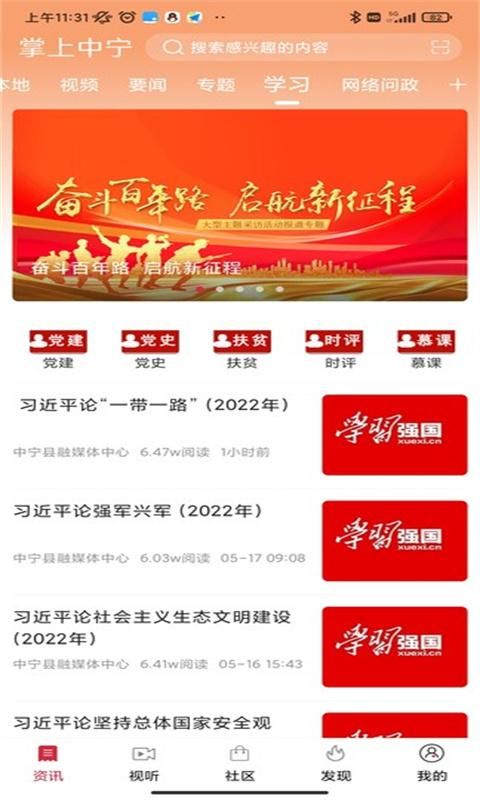Open the search box for interesting content
This screenshot has height=800, width=480.
(304, 47)
